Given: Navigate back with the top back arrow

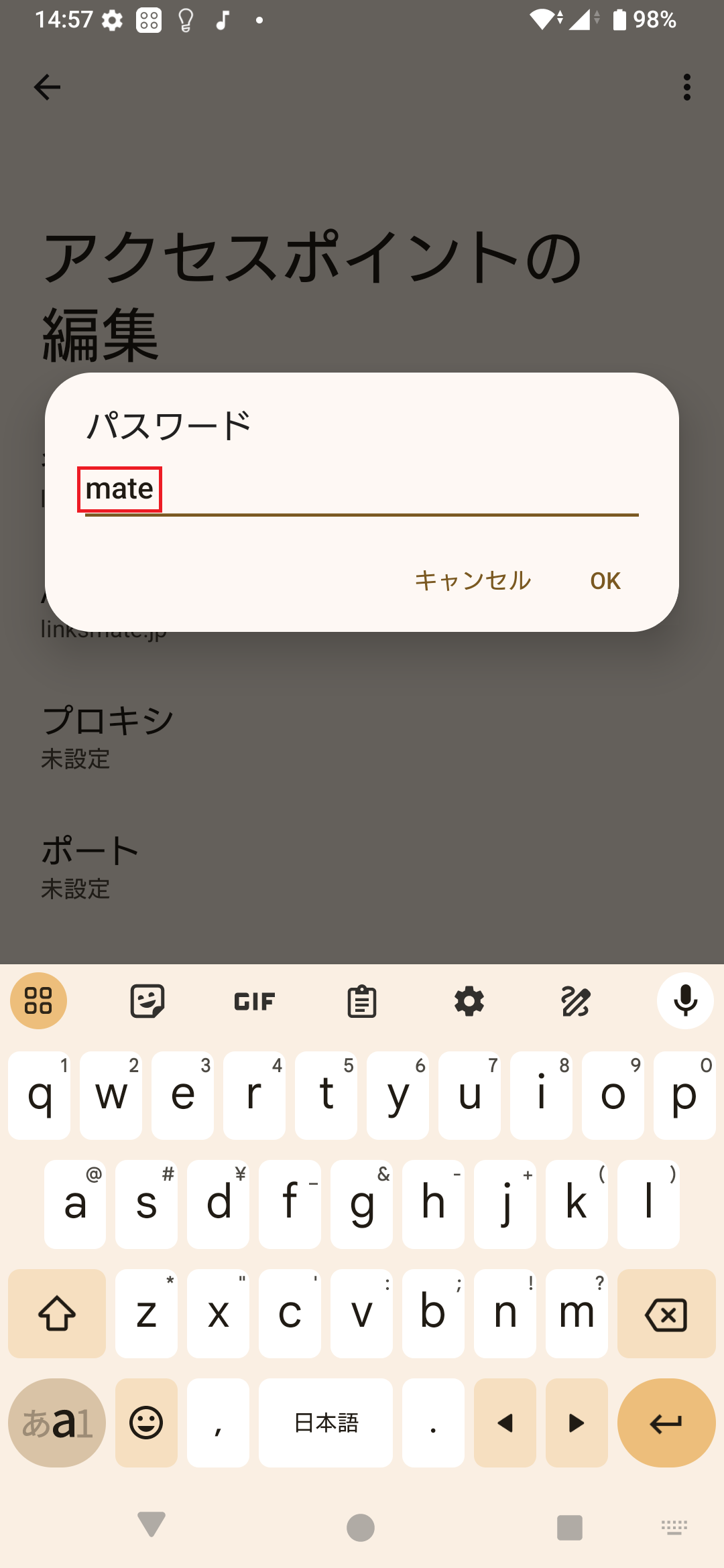Looking at the screenshot, I should coord(47,86).
